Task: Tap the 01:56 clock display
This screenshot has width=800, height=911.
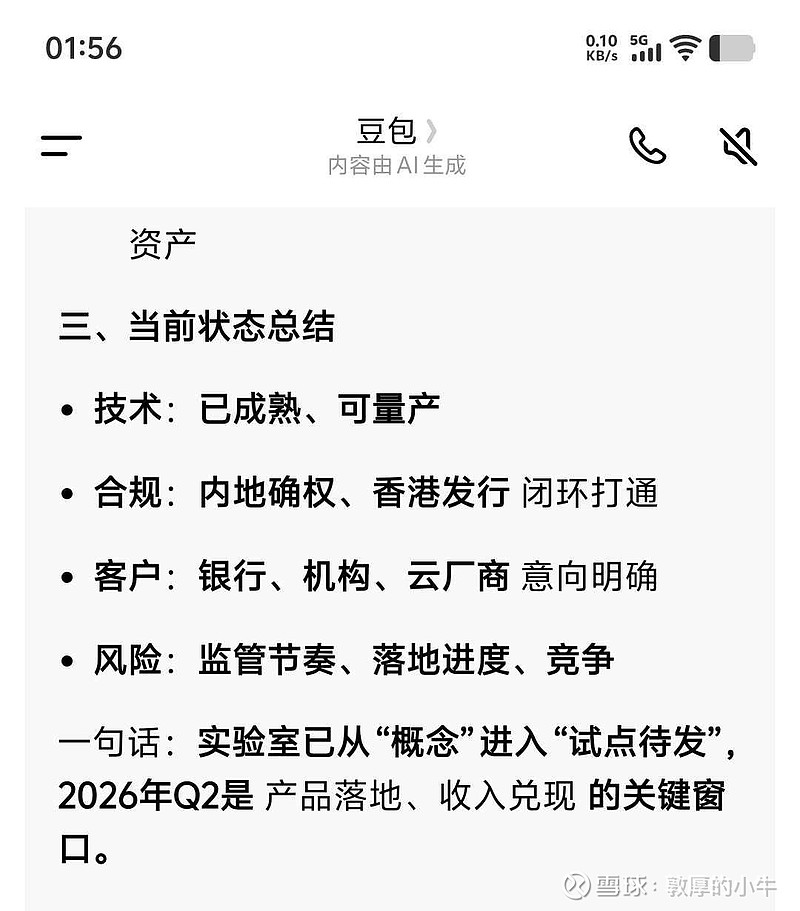Action: (83, 49)
